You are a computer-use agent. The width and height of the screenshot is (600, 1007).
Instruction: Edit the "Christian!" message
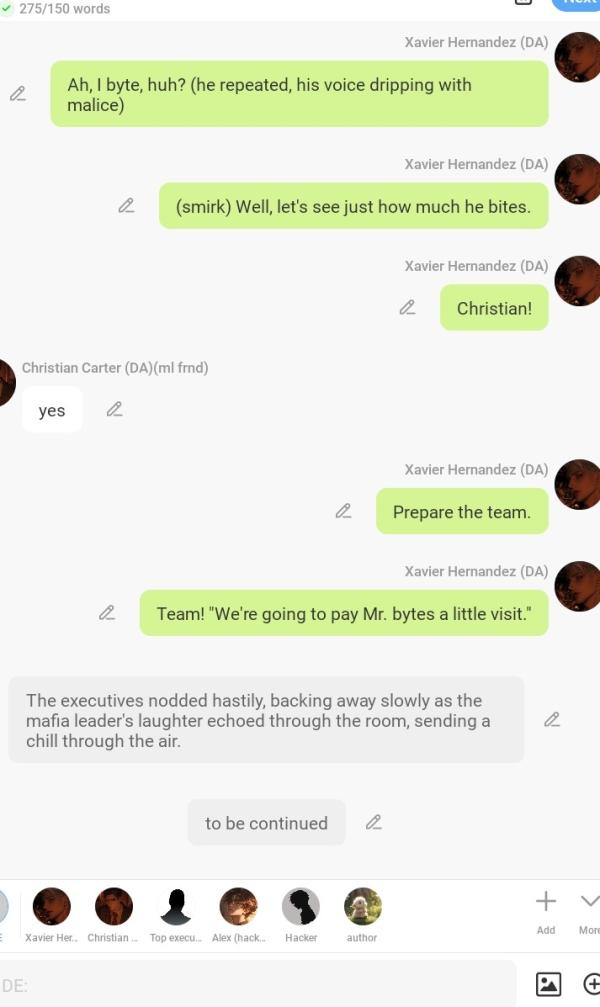[x=407, y=307]
